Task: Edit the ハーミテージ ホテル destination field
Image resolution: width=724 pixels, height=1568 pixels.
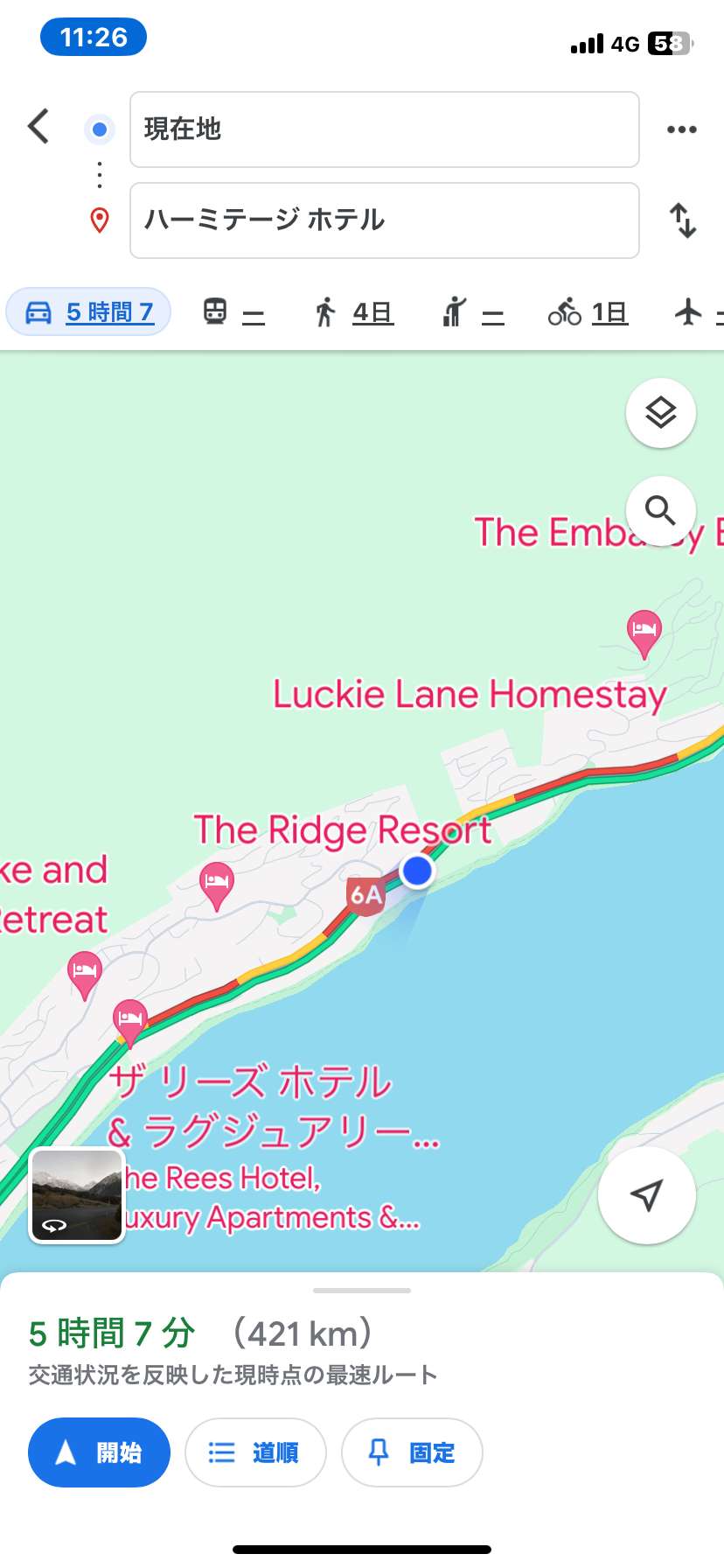Action: 385,220
